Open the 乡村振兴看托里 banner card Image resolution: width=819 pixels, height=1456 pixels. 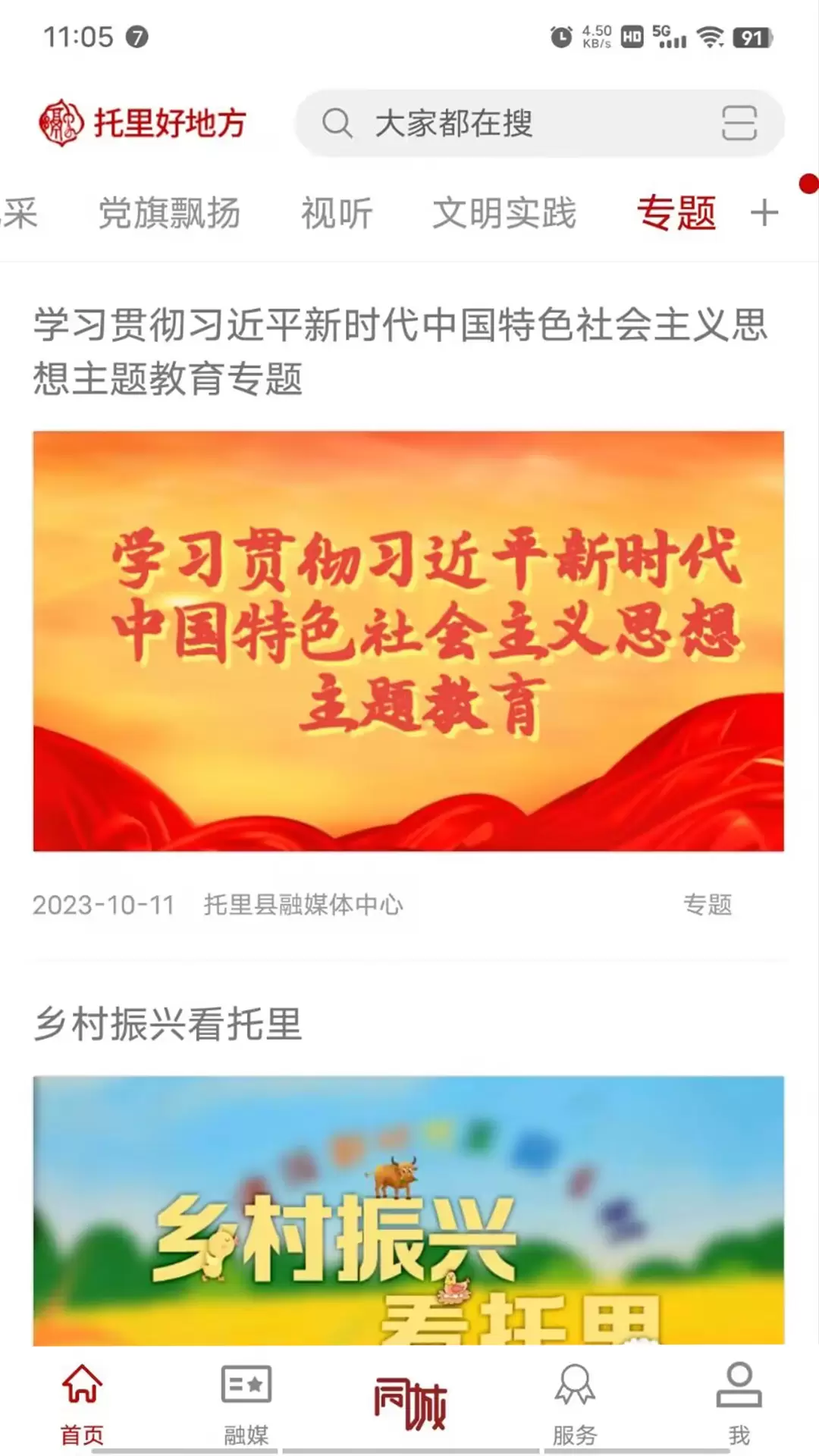pyautogui.click(x=409, y=1211)
